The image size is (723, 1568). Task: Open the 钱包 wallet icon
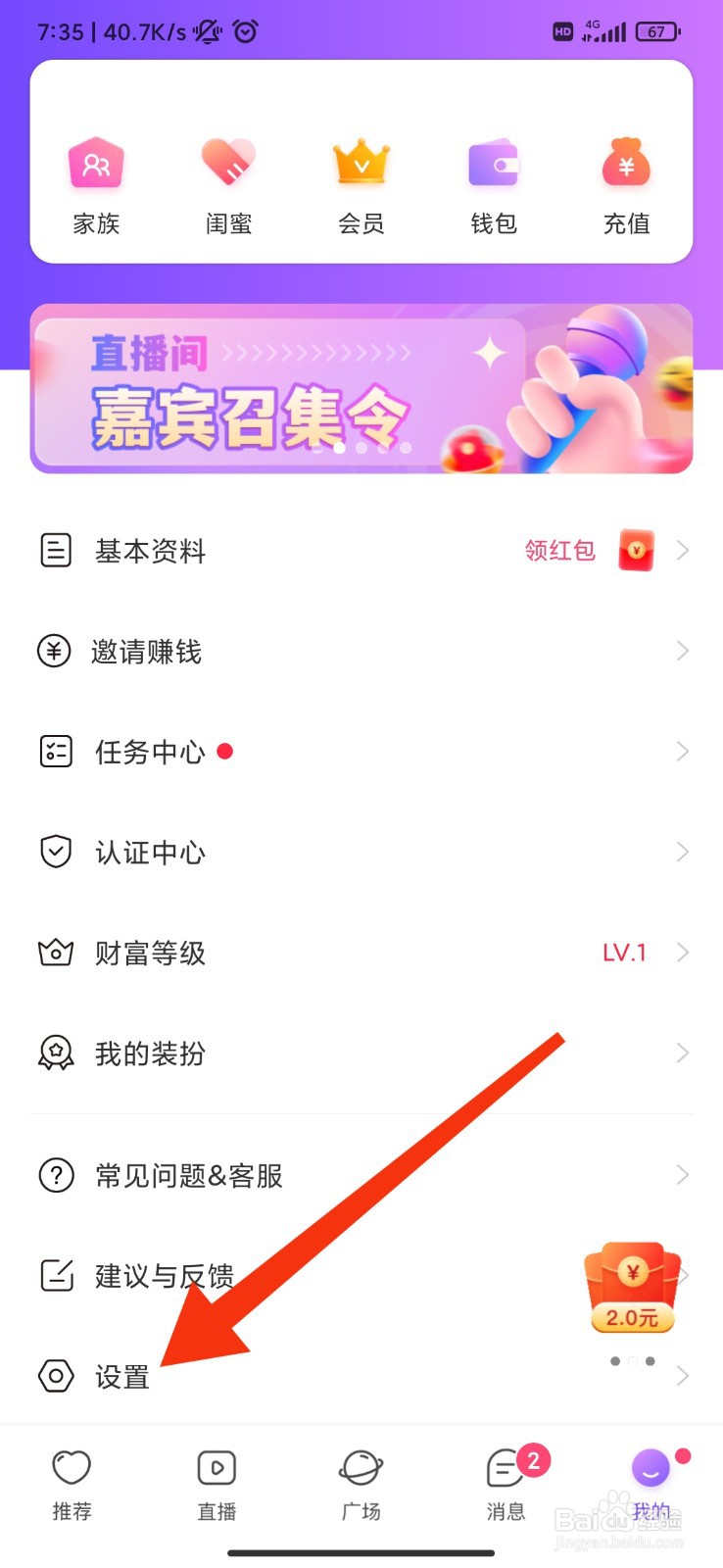493,163
